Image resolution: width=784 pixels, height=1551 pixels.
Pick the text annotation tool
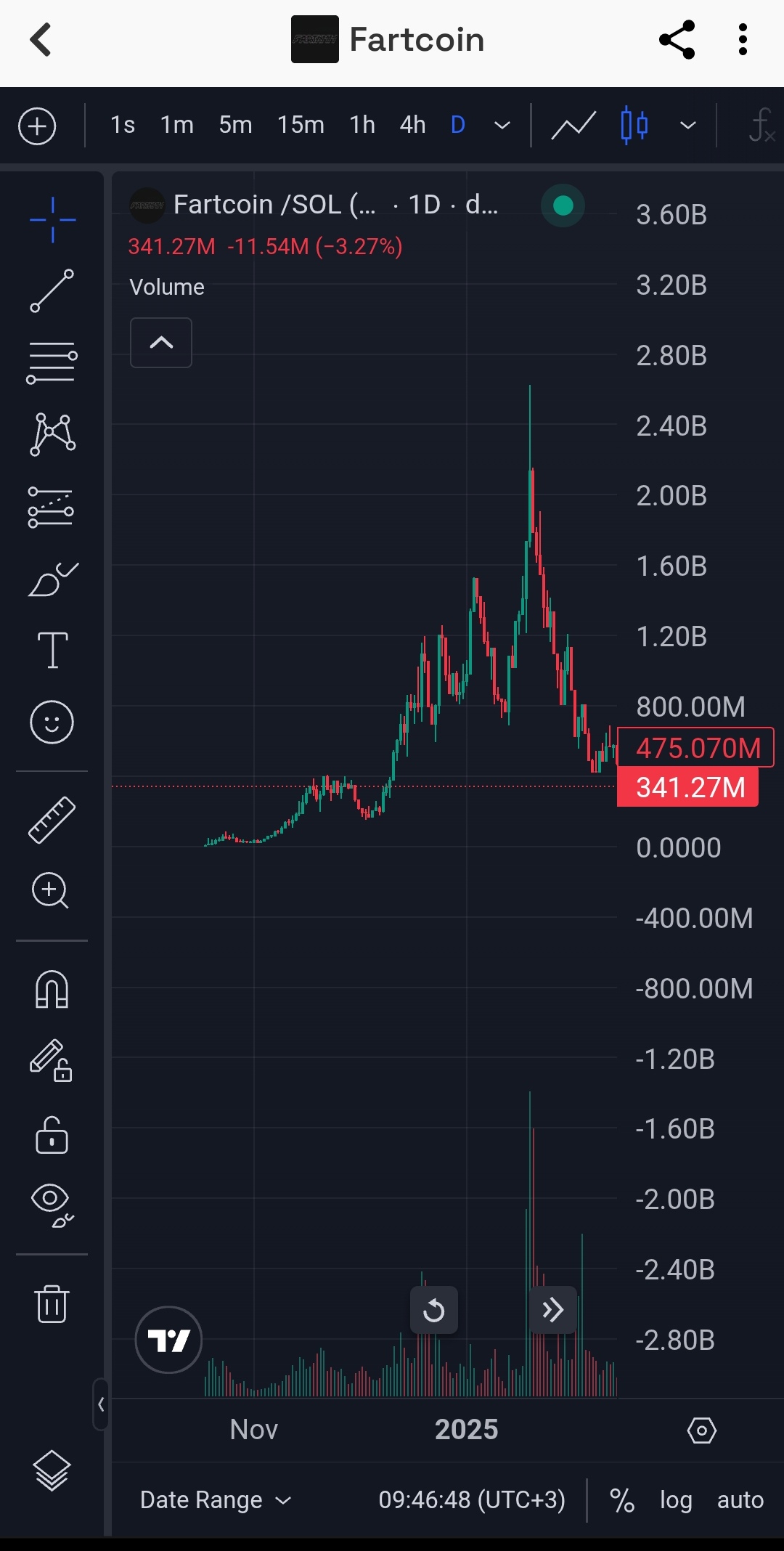click(x=52, y=649)
